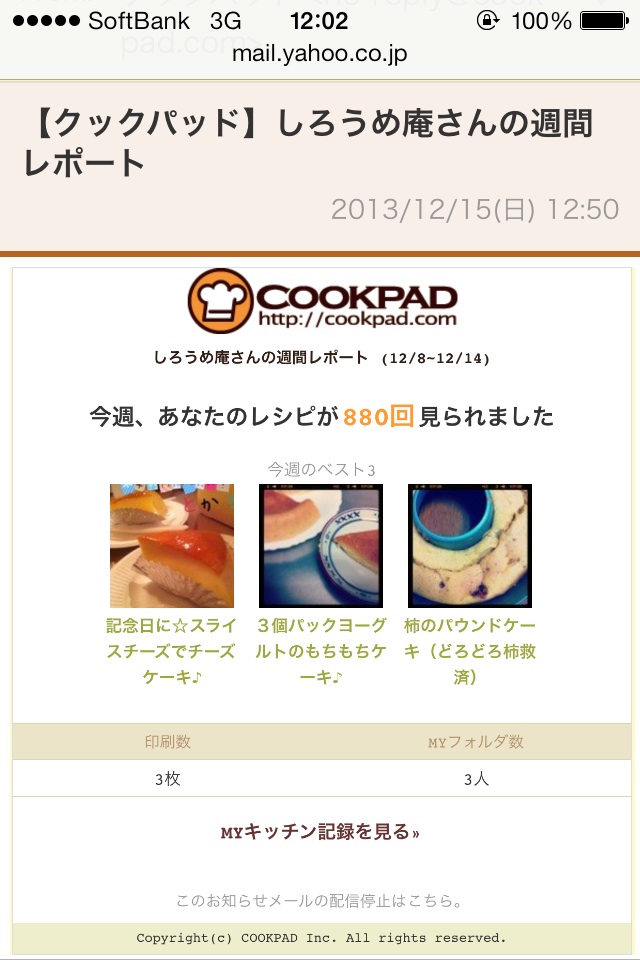The width and height of the screenshot is (640, 960).
Task: Open MYキッチン記録を見る link
Action: (x=320, y=832)
